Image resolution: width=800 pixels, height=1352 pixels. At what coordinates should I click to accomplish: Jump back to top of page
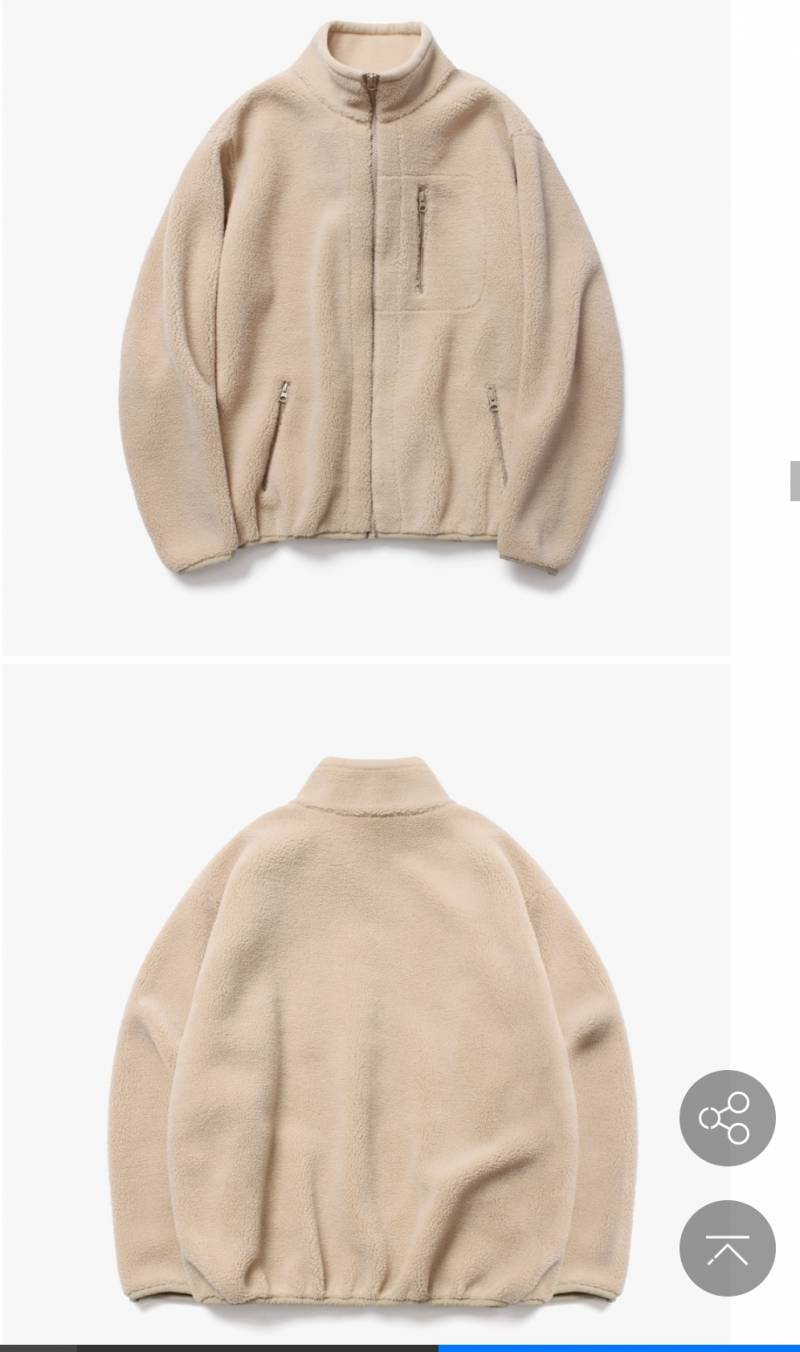[x=727, y=1248]
